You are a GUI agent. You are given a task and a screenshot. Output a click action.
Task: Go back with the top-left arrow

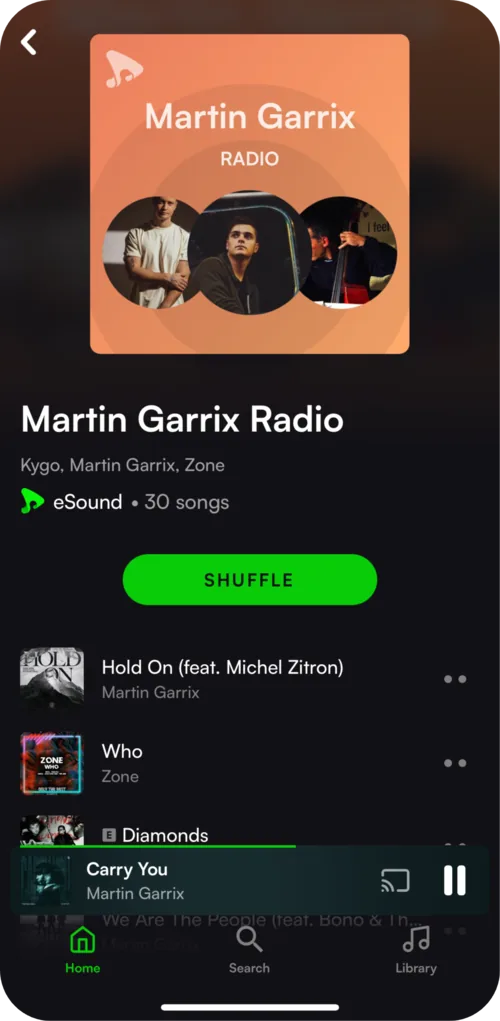point(29,42)
